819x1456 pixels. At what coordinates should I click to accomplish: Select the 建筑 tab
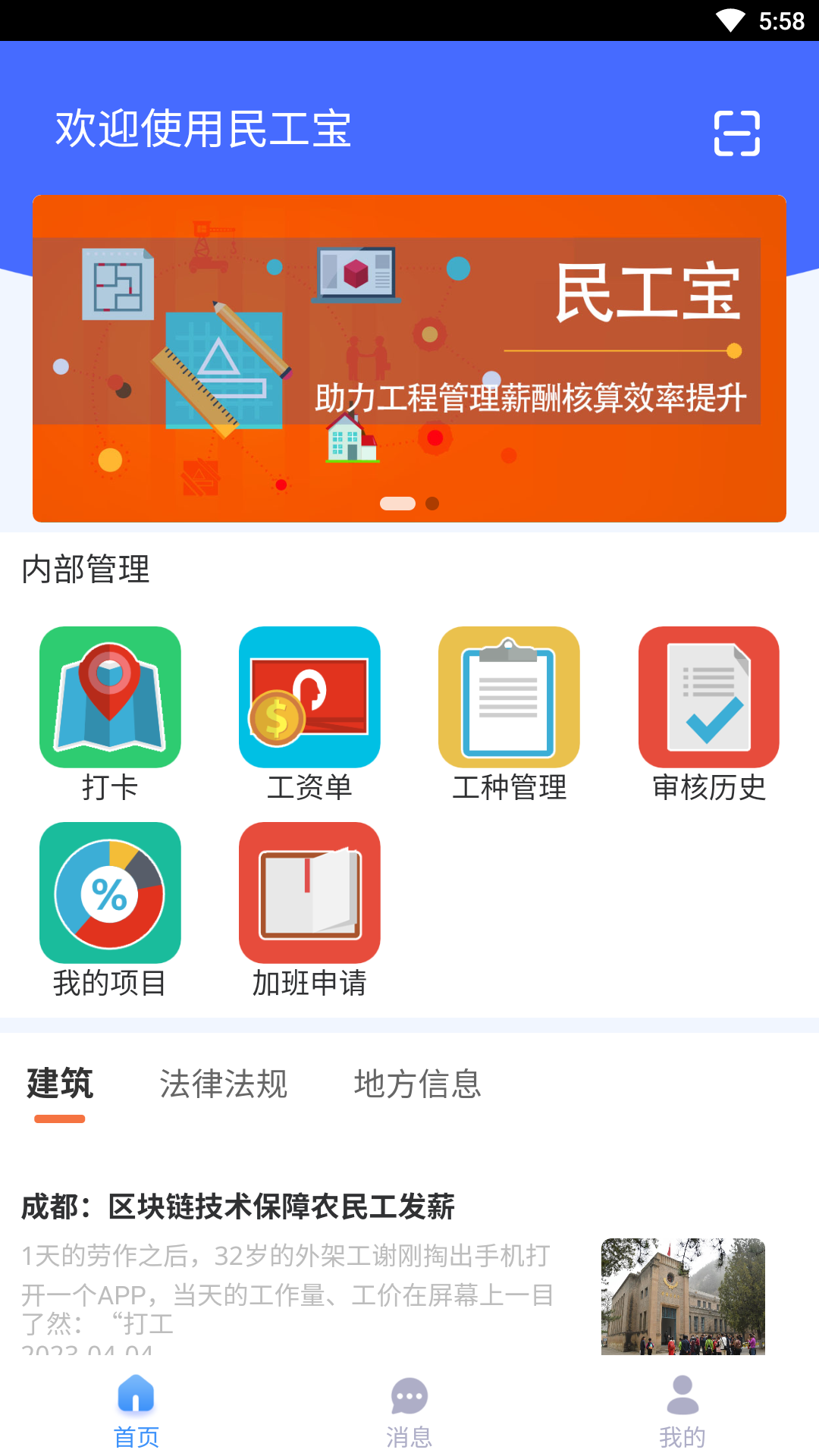pyautogui.click(x=60, y=1084)
